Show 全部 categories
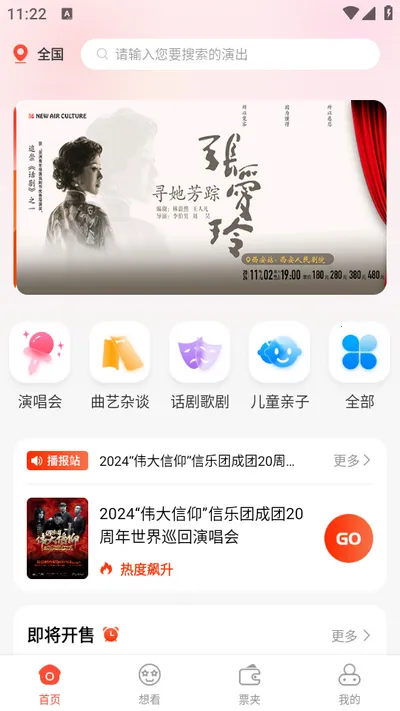 pyautogui.click(x=360, y=365)
